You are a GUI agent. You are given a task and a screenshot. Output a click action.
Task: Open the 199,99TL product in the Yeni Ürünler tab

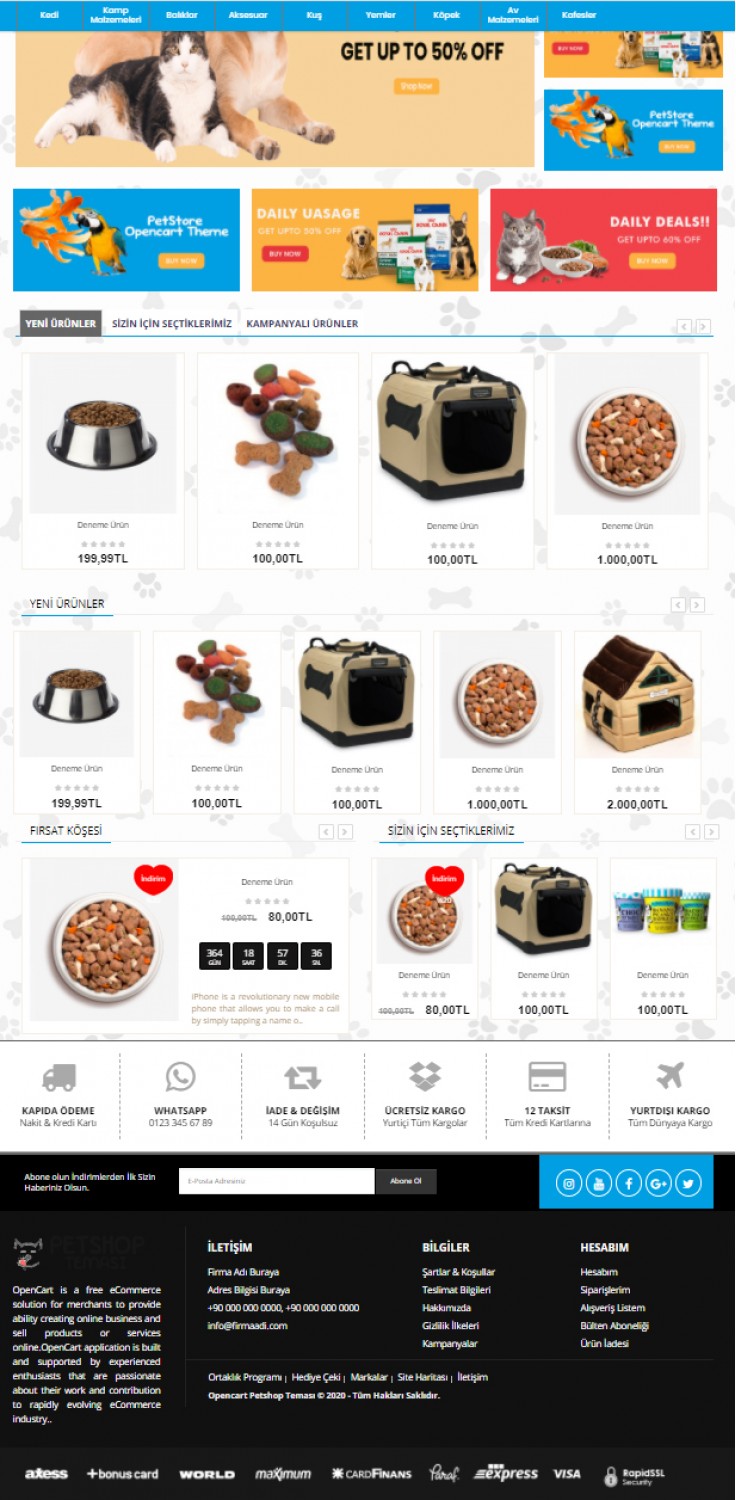(x=103, y=434)
